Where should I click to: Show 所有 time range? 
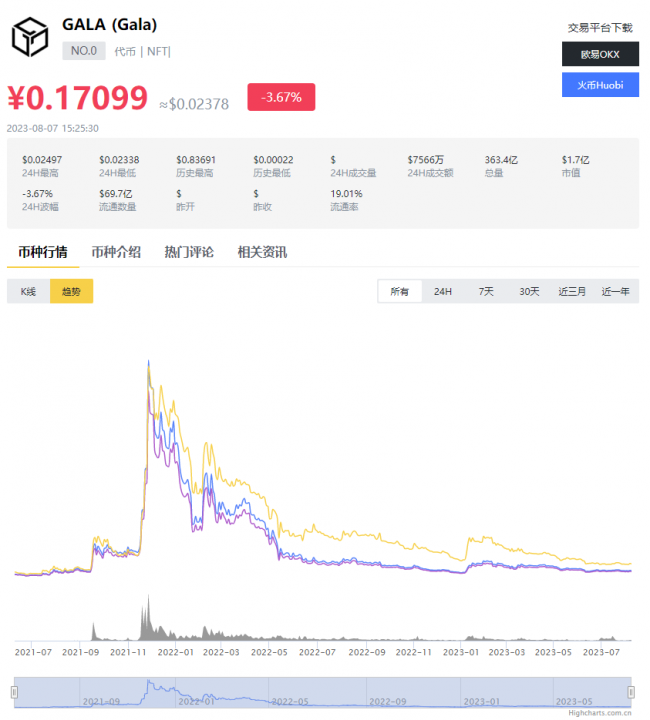coord(400,292)
